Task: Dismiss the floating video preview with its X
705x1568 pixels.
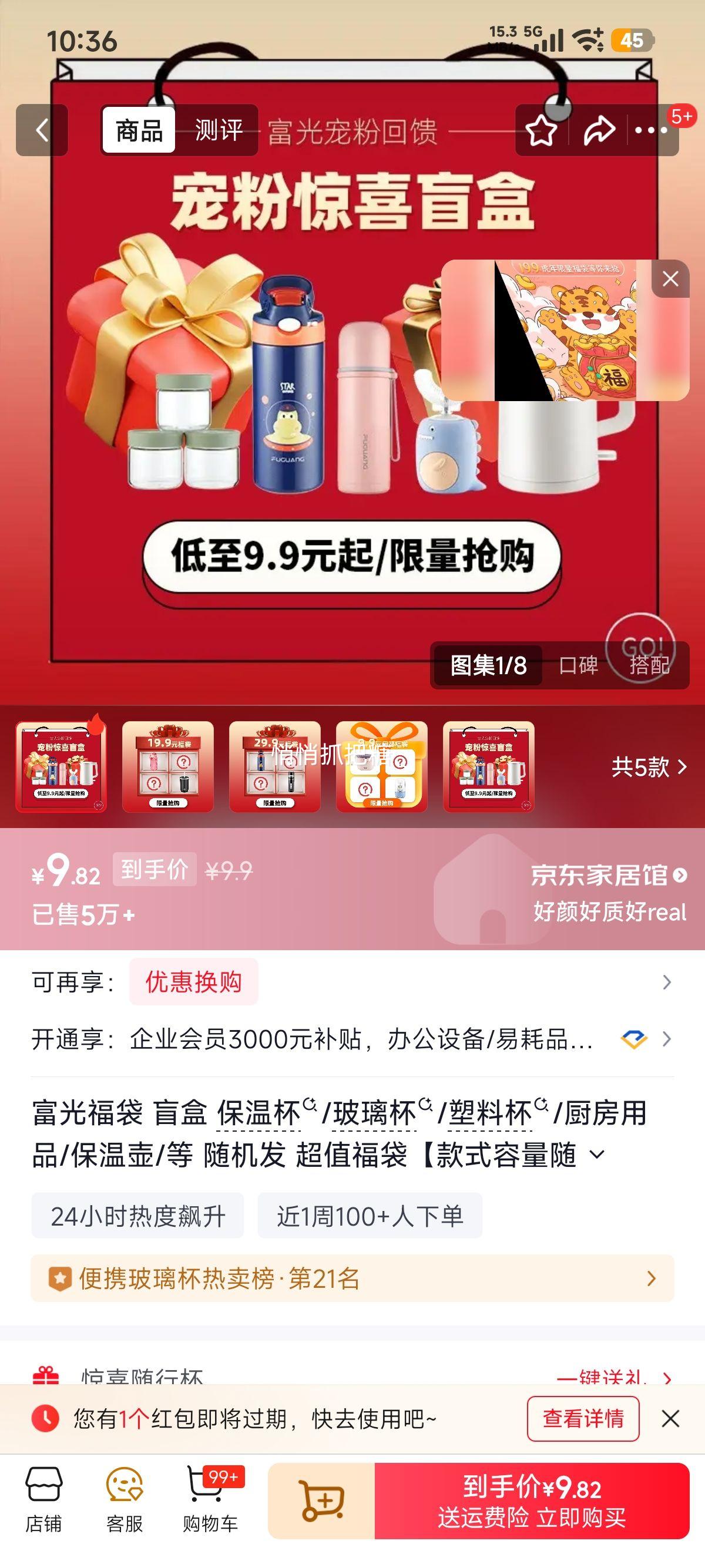Action: click(x=670, y=278)
